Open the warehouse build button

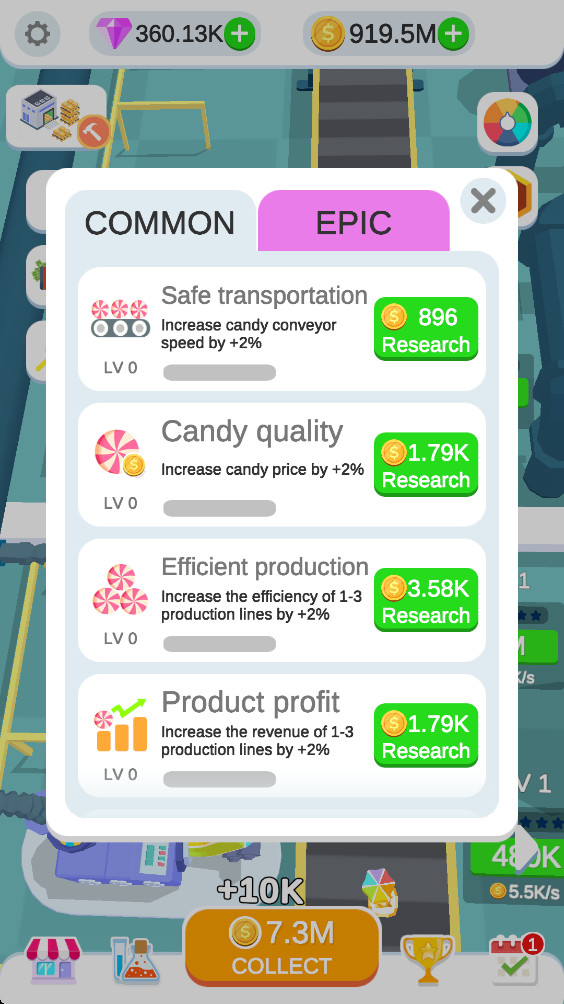pos(57,117)
